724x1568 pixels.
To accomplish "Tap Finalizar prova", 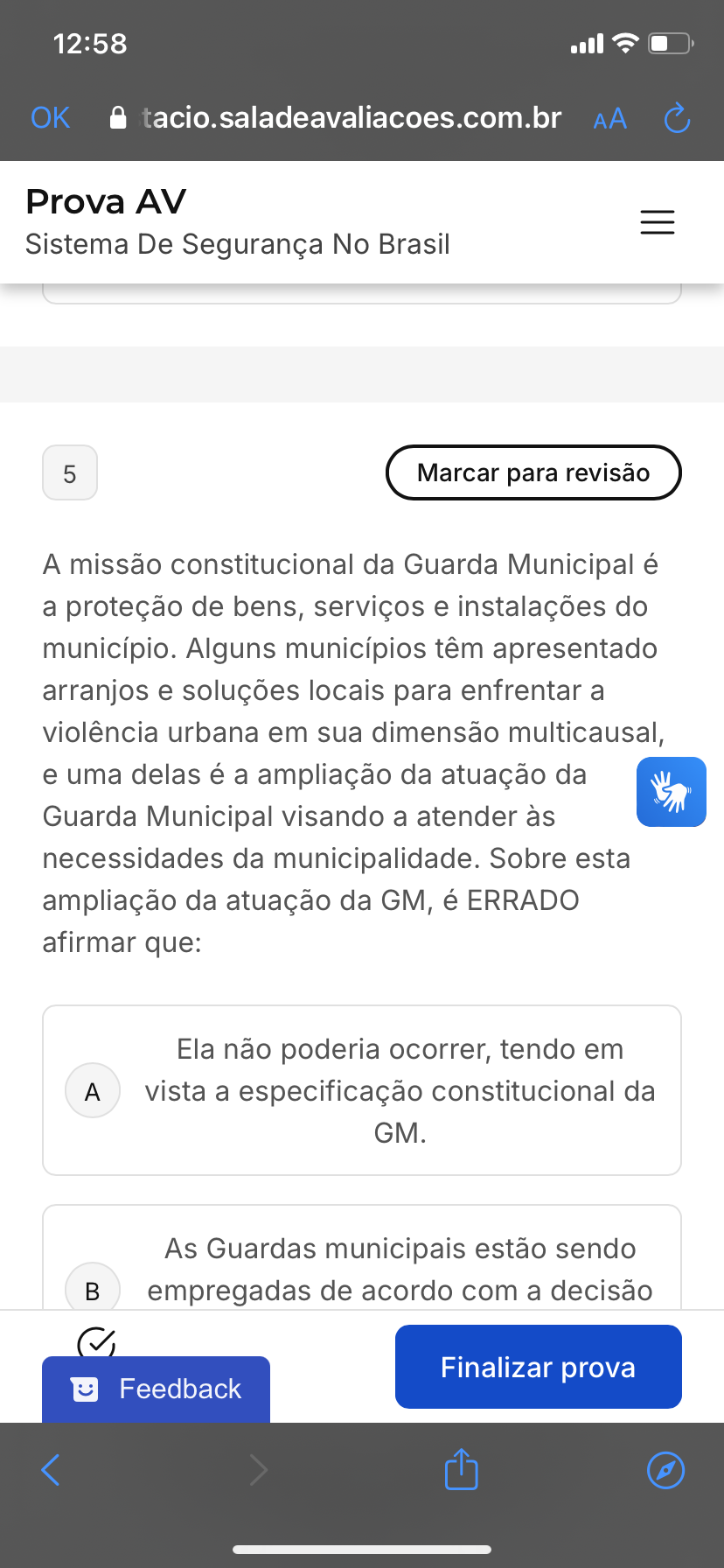I will coord(538,1367).
